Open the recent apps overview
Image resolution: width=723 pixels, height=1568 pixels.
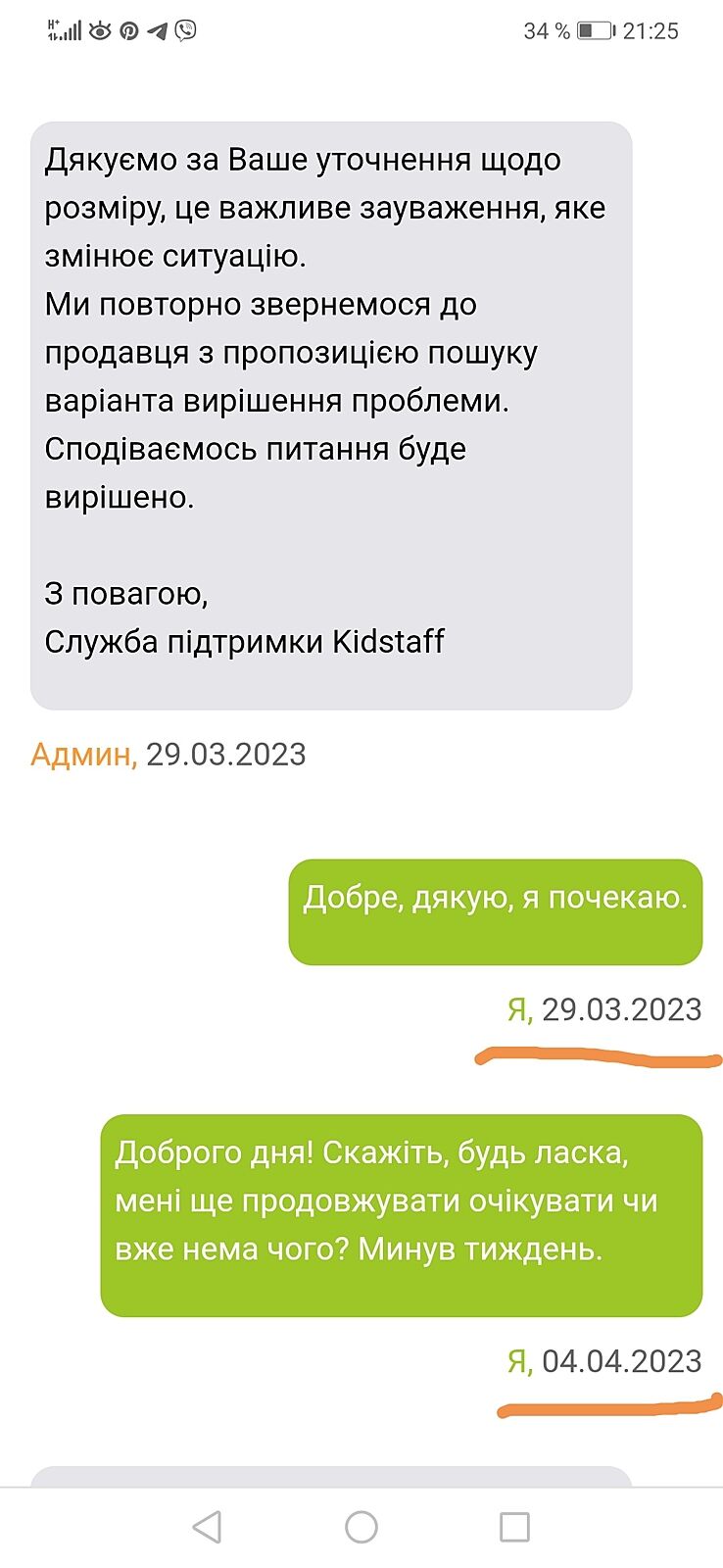514,1527
